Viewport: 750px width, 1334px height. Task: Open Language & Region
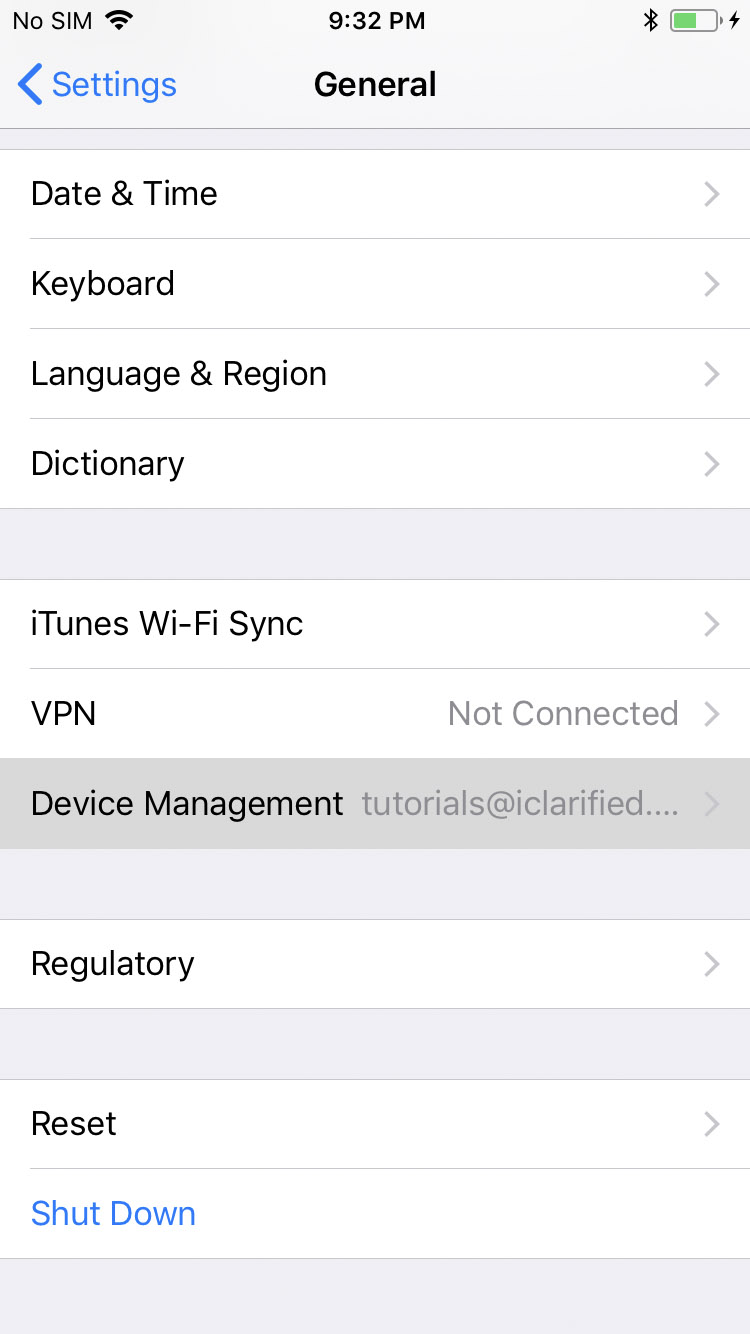pyautogui.click(x=375, y=374)
